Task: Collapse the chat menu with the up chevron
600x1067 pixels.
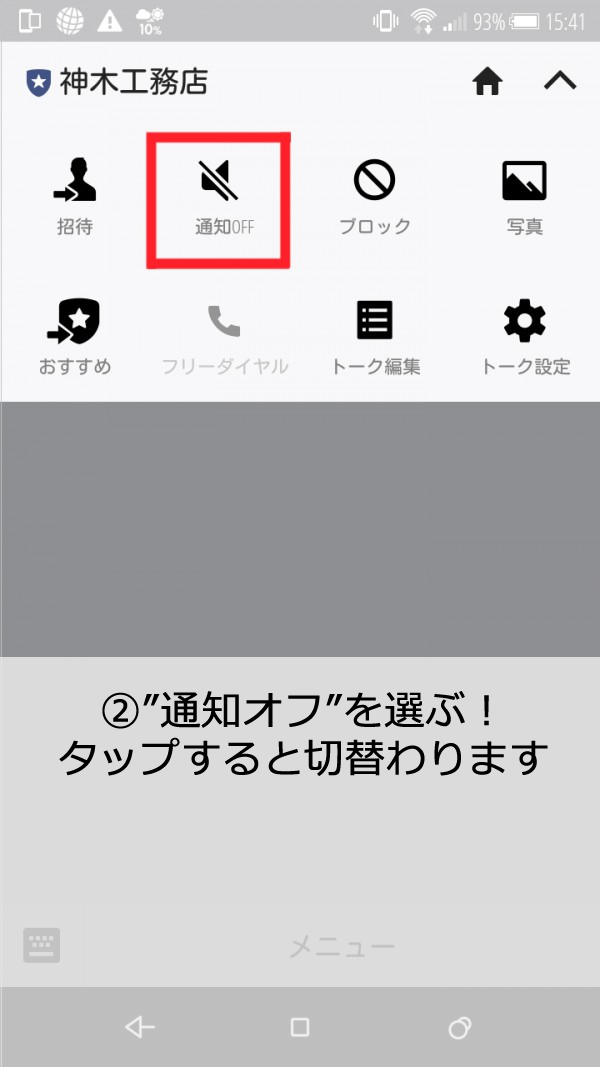Action: click(560, 82)
